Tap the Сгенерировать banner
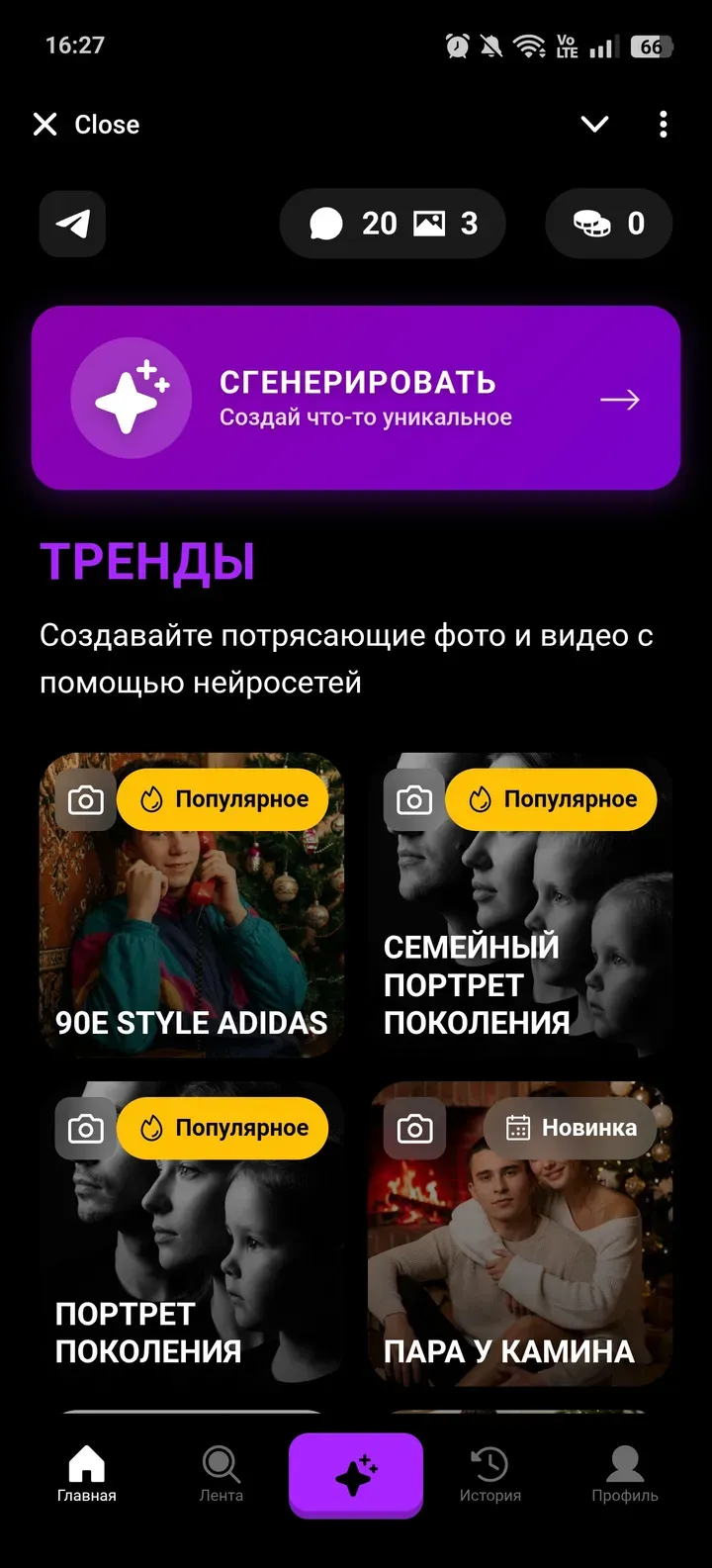712x1568 pixels. pyautogui.click(x=356, y=399)
